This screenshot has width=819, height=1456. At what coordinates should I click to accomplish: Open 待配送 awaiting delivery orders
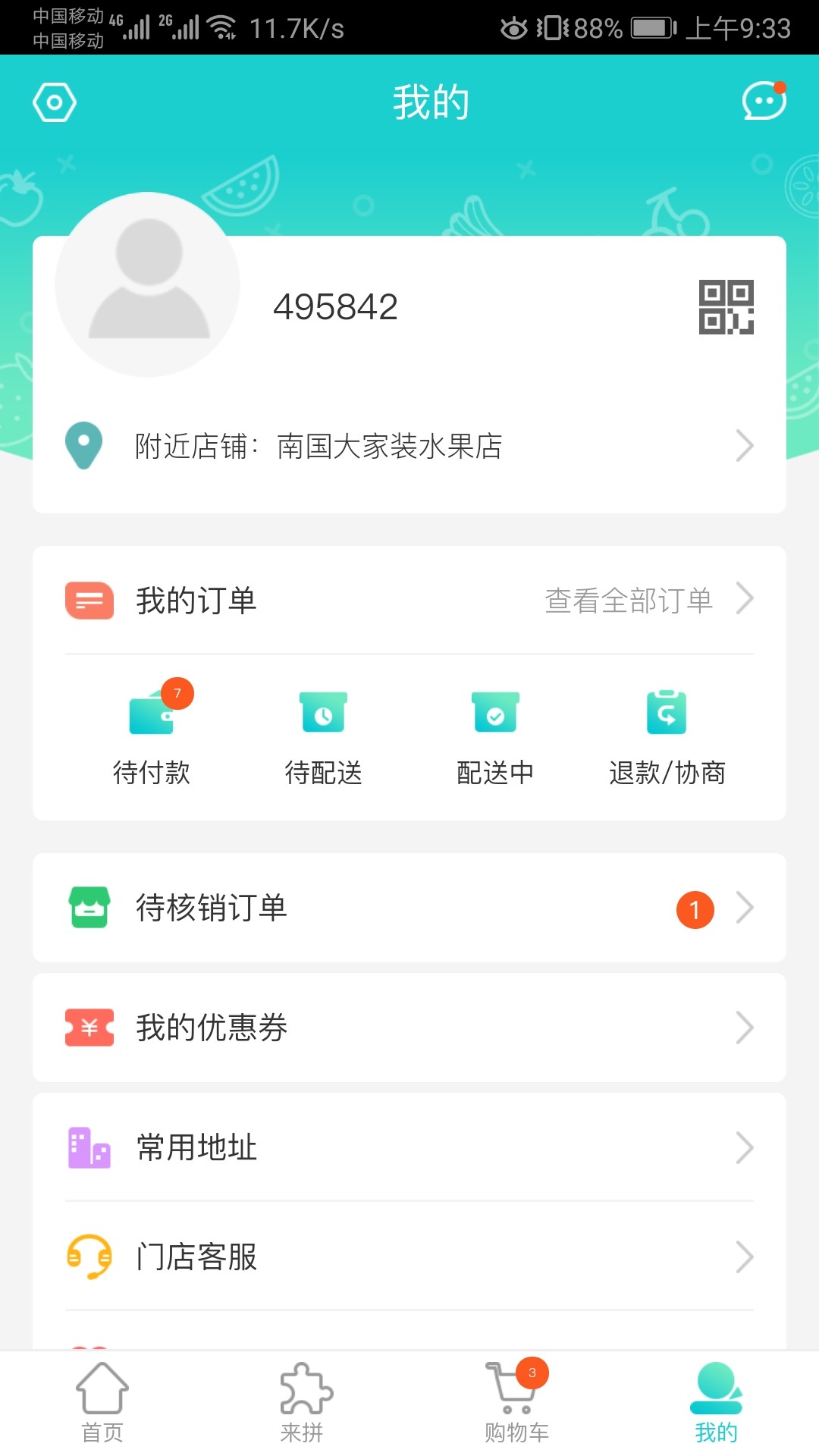pos(324,732)
